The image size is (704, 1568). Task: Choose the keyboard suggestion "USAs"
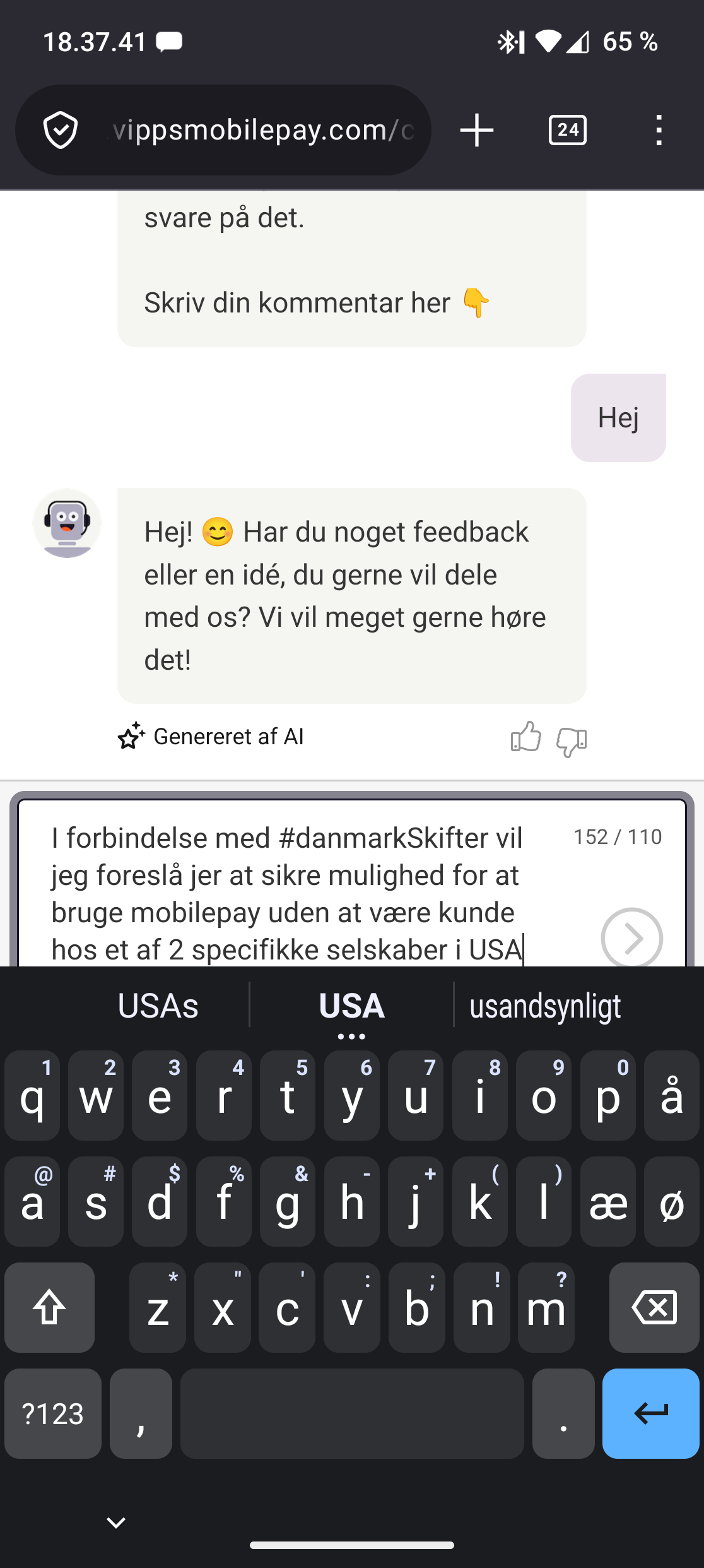coord(158,1006)
